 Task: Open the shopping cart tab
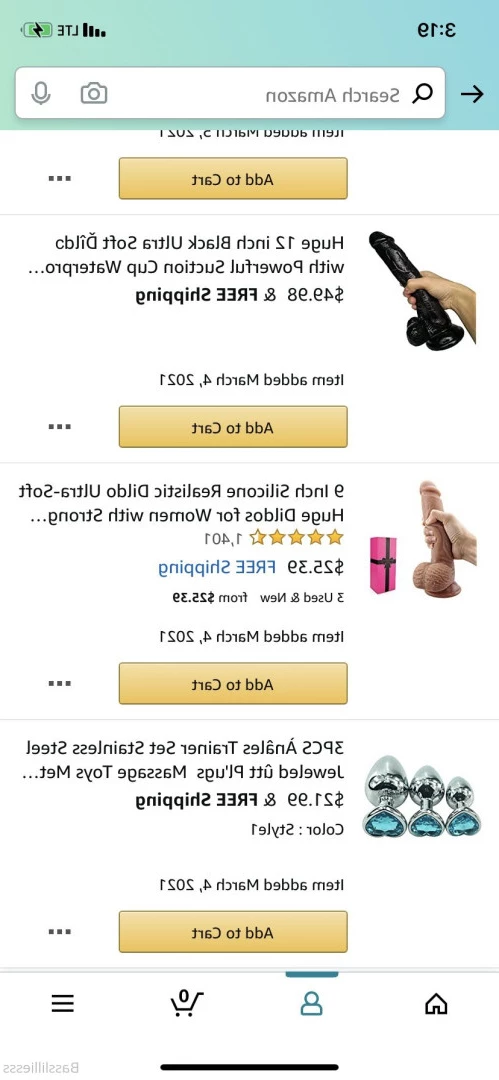[187, 1003]
